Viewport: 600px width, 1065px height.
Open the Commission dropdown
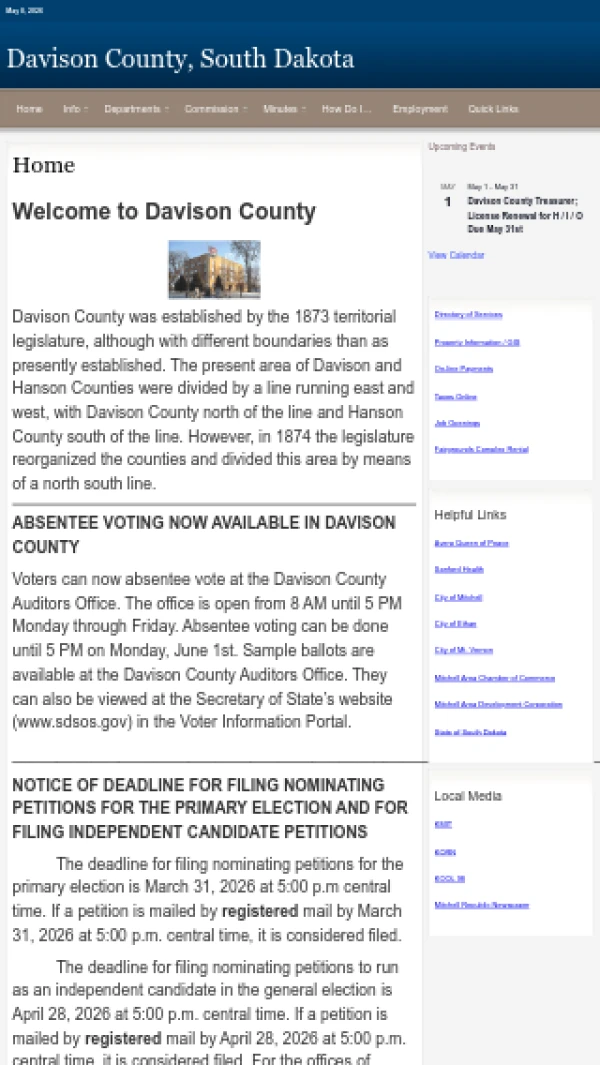pyautogui.click(x=215, y=109)
